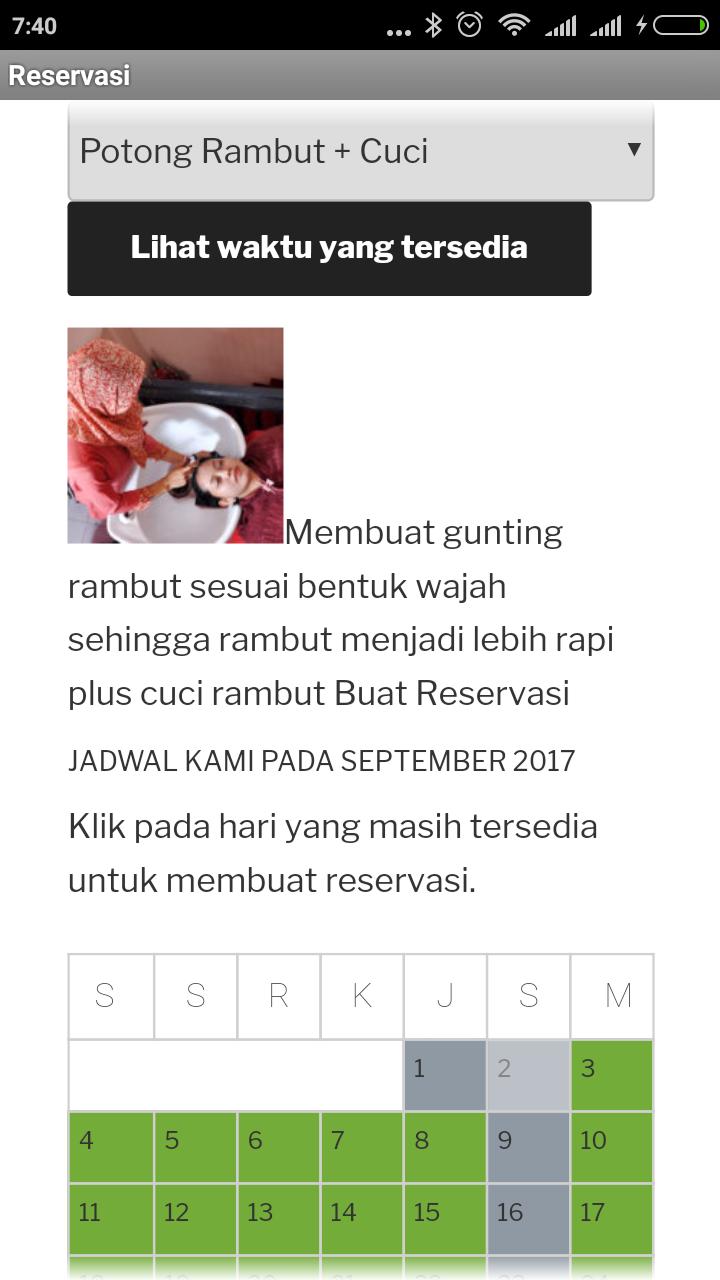The width and height of the screenshot is (720, 1280).
Task: Tap available day 17
Action: (611, 1219)
